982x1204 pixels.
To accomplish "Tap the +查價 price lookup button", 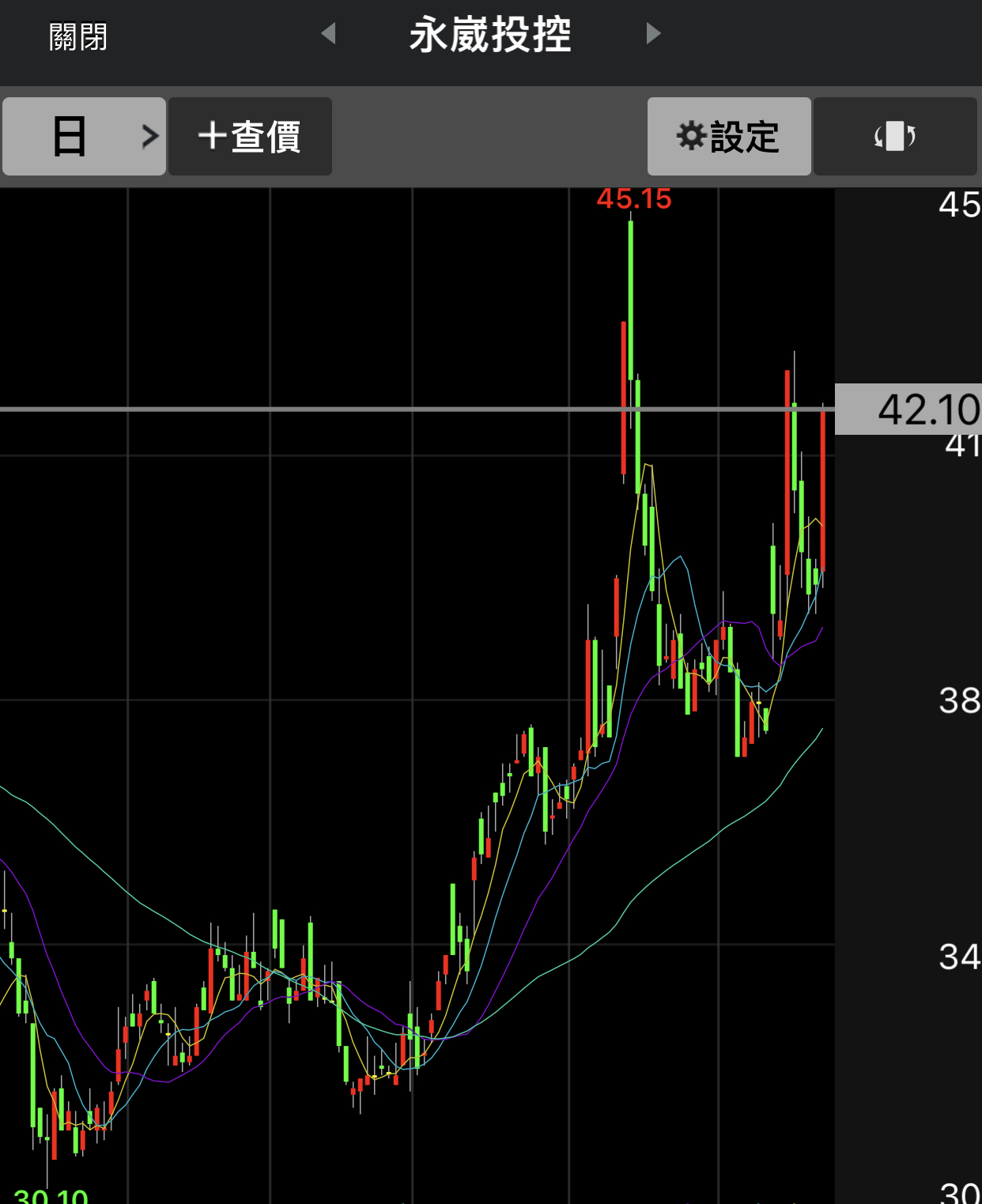I will tap(250, 137).
